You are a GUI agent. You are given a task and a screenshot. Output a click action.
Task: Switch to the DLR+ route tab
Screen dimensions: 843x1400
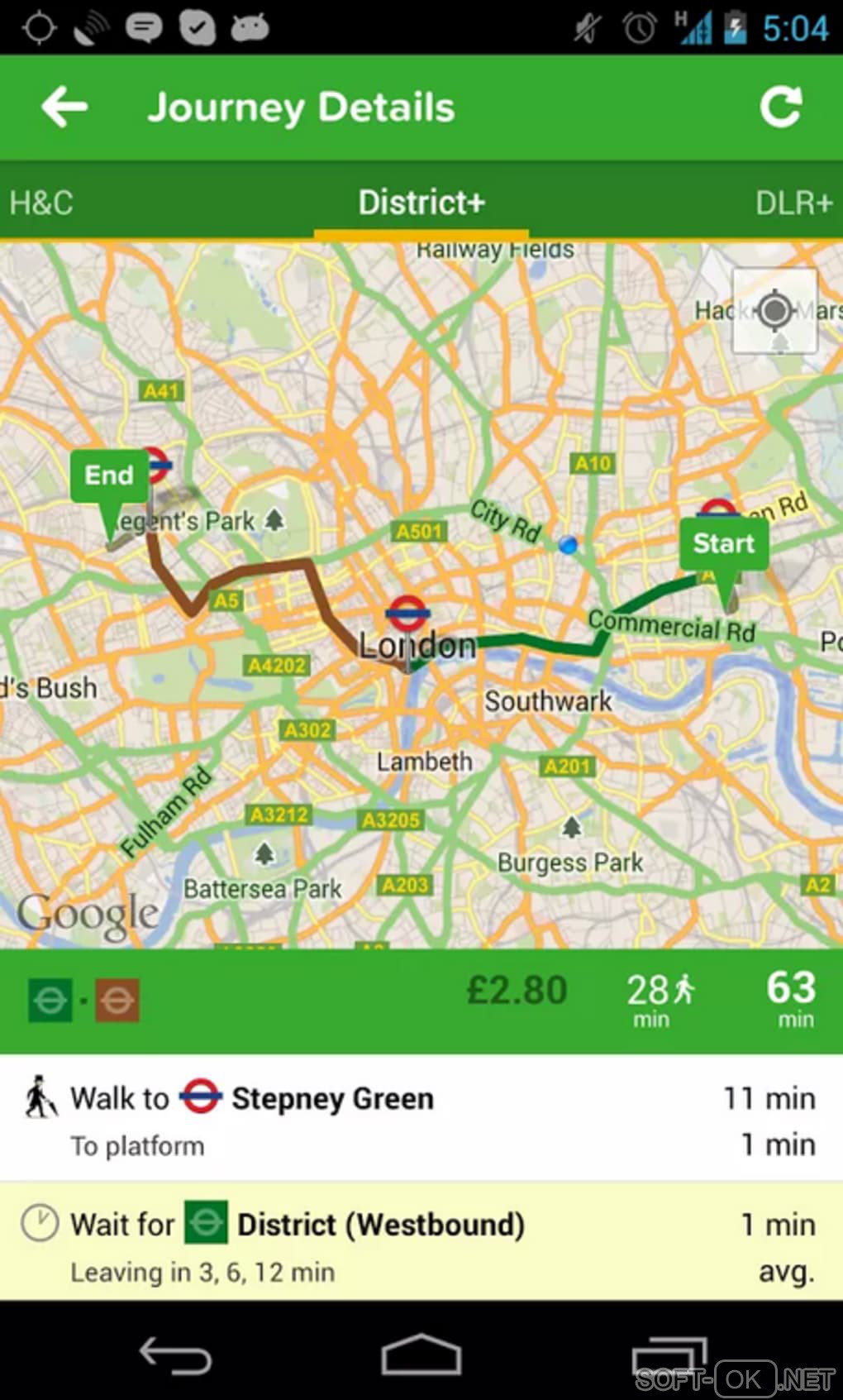tap(793, 203)
